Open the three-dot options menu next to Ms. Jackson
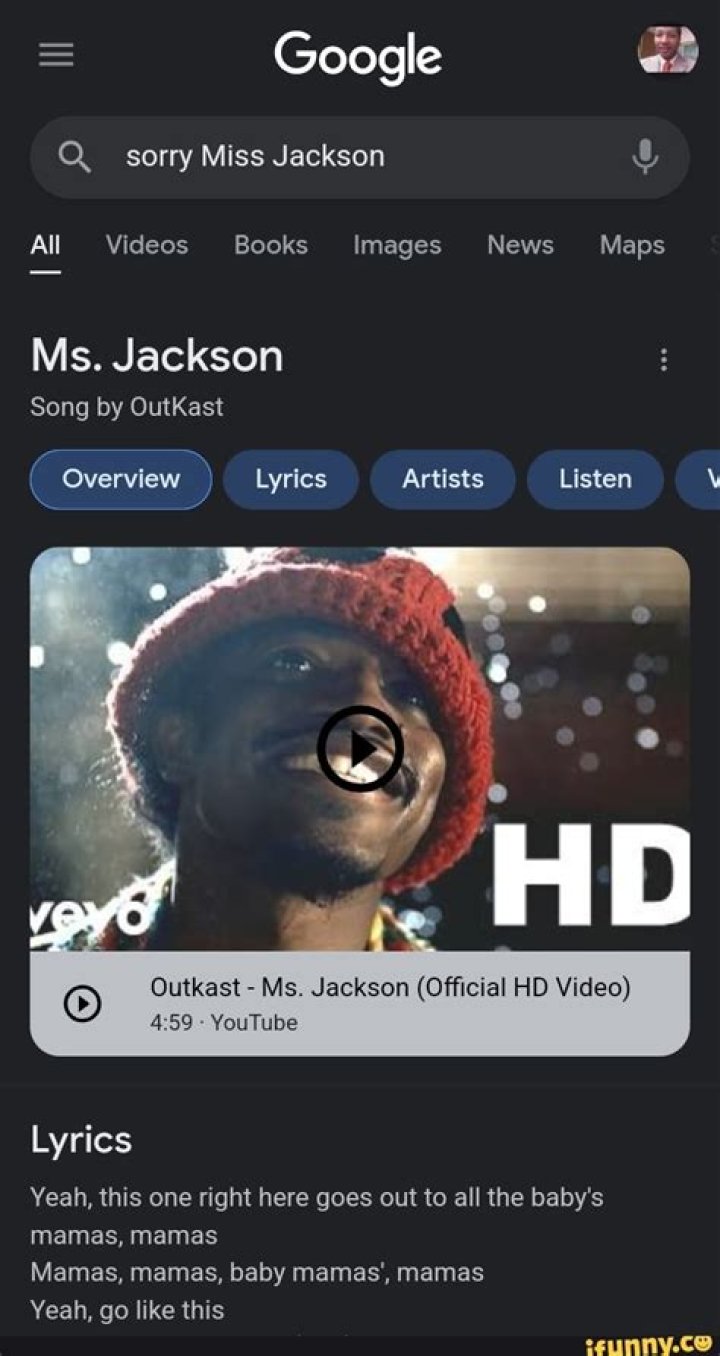Viewport: 720px width, 1356px height. click(663, 360)
